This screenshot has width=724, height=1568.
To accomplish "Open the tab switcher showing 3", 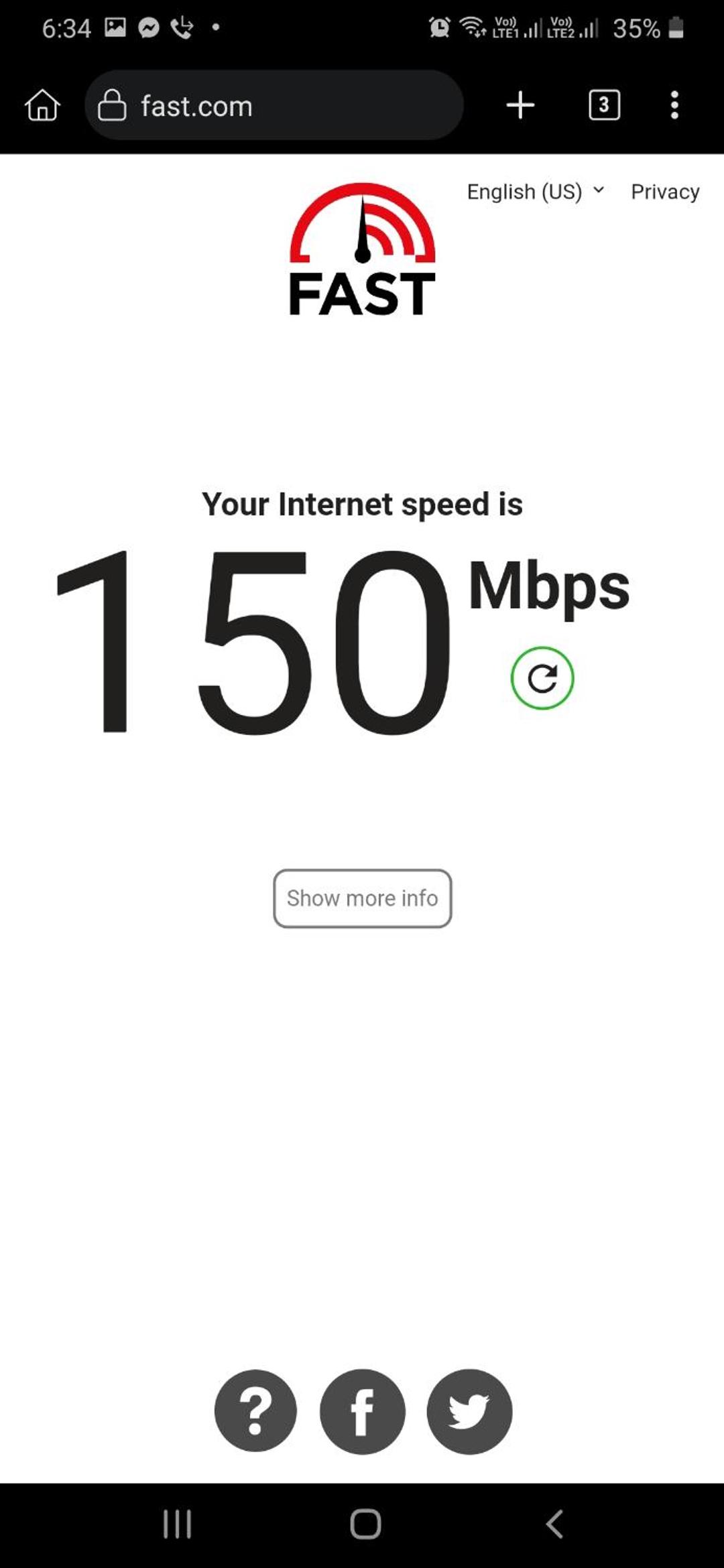I will pyautogui.click(x=604, y=105).
